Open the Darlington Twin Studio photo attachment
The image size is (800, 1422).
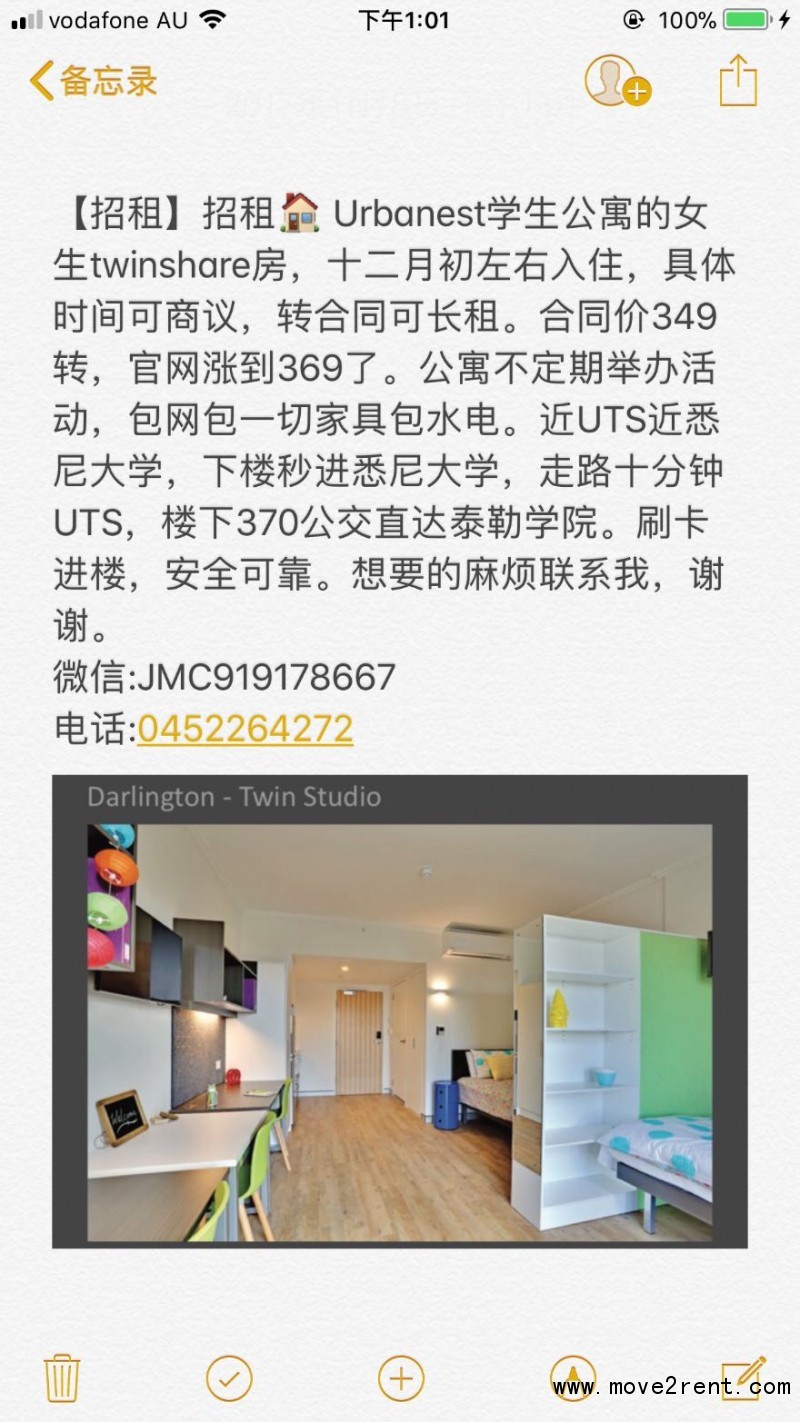click(399, 1011)
